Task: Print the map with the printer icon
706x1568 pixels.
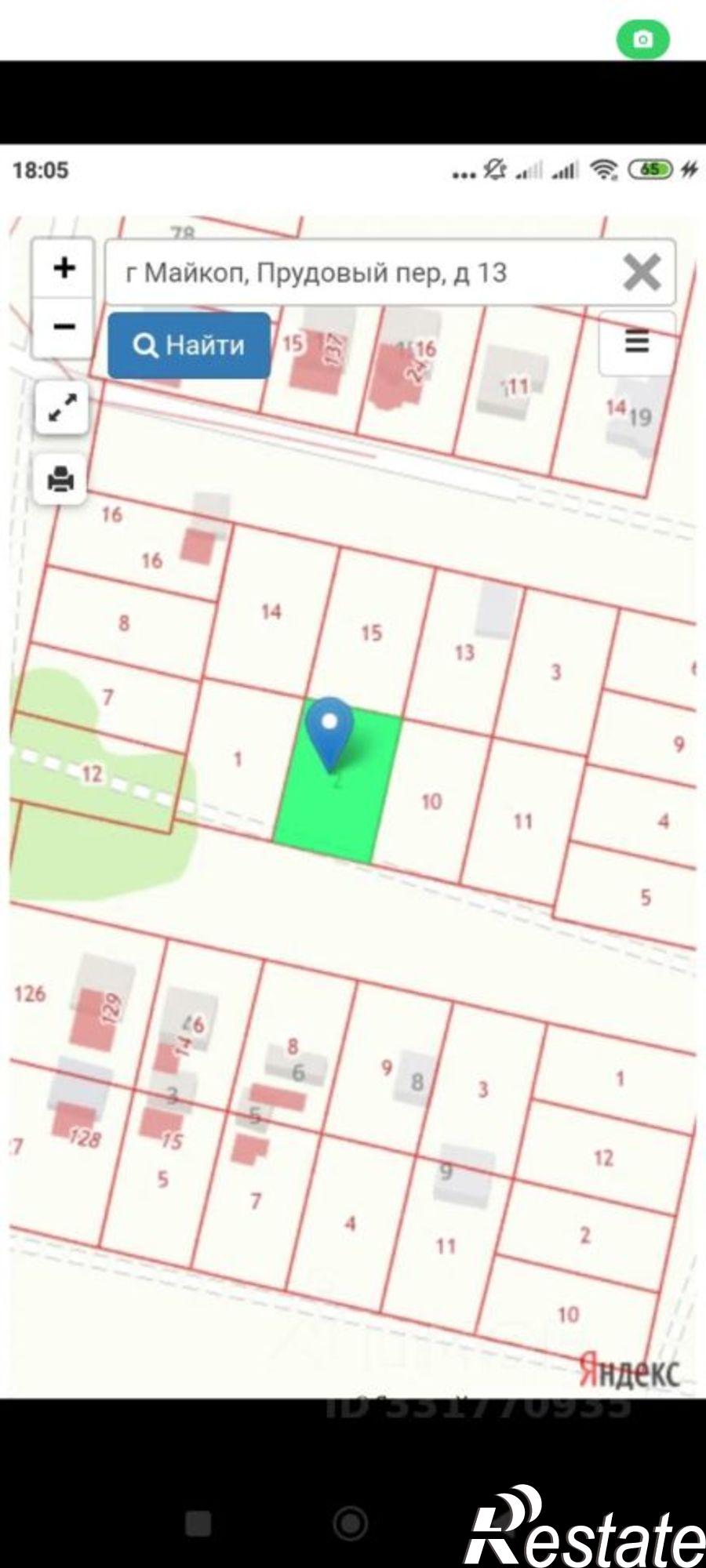Action: tap(61, 478)
